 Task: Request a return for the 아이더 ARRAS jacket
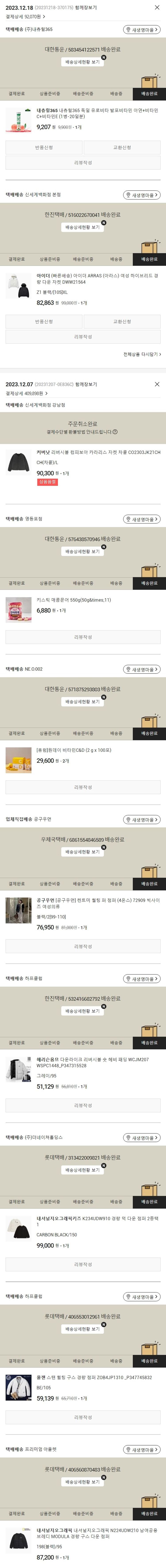pyautogui.click(x=44, y=321)
